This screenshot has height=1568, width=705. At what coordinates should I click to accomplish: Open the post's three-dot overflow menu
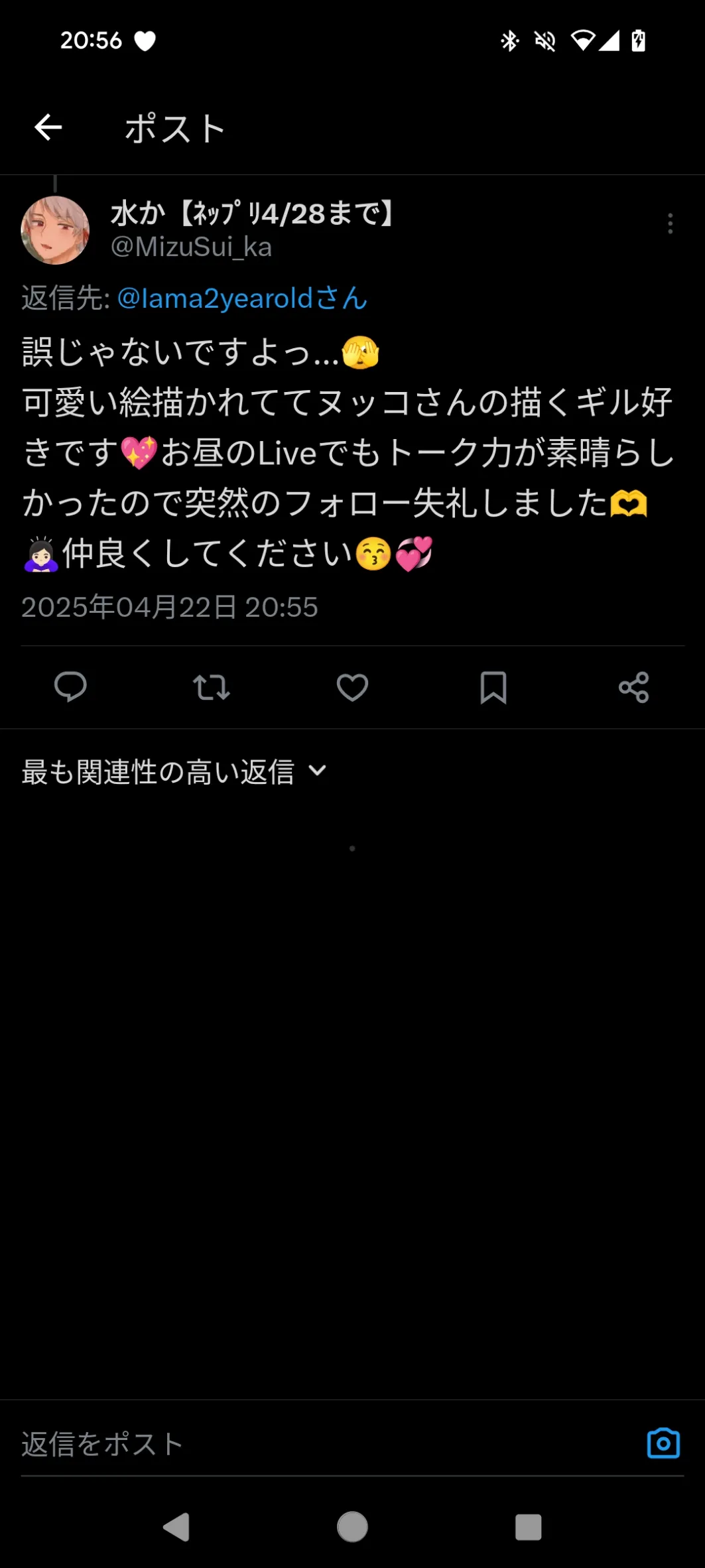click(x=670, y=224)
